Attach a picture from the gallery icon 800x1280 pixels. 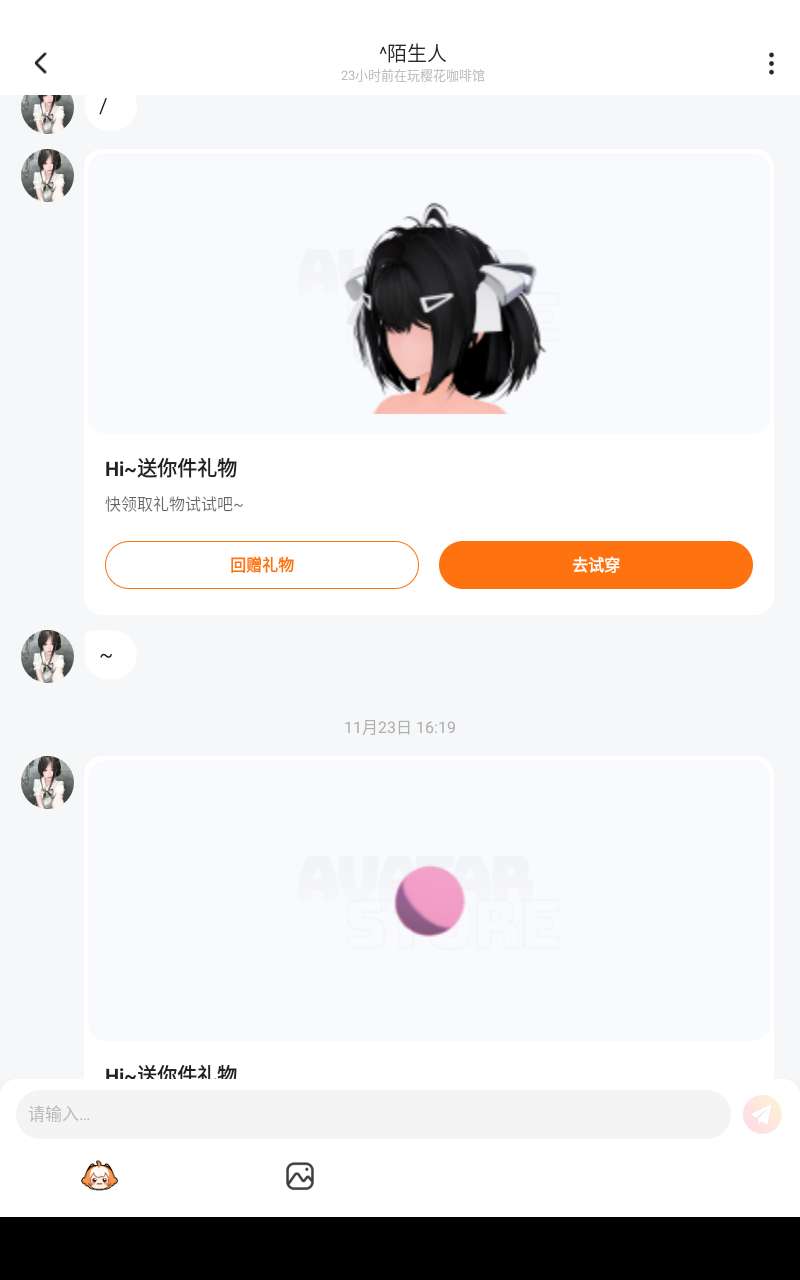[300, 1176]
